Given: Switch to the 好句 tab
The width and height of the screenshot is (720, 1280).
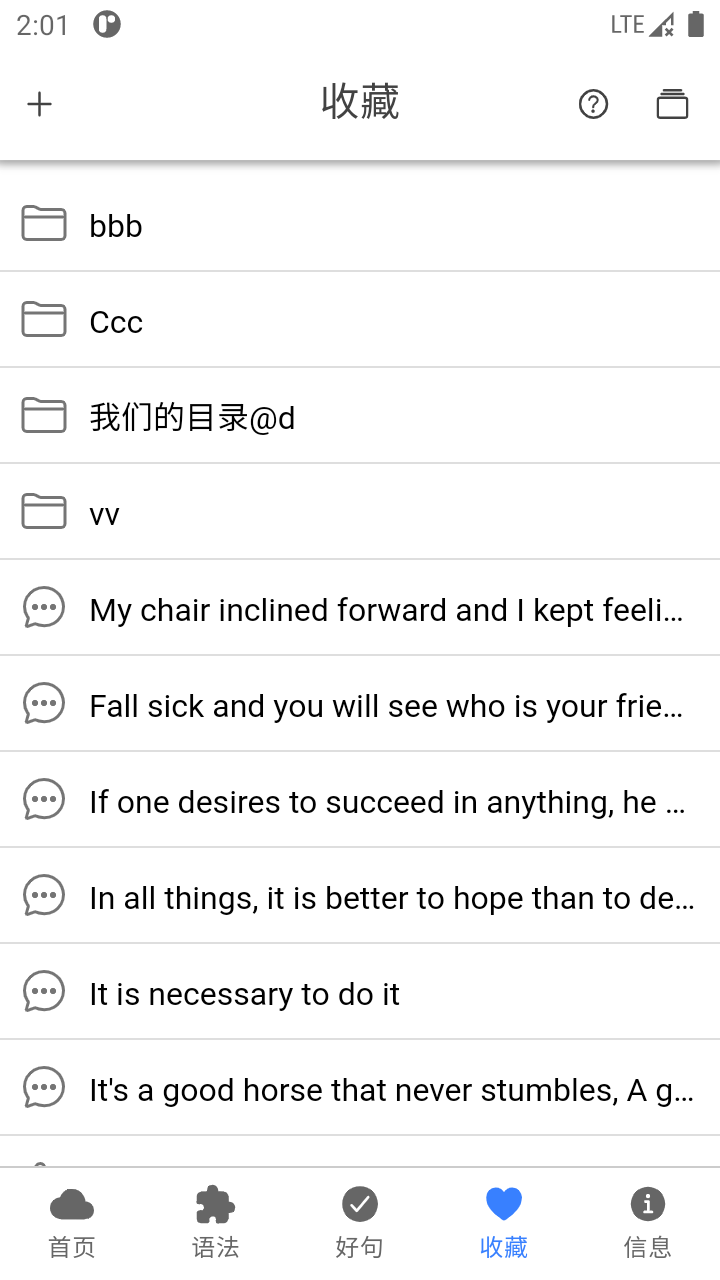Looking at the screenshot, I should (x=360, y=1224).
